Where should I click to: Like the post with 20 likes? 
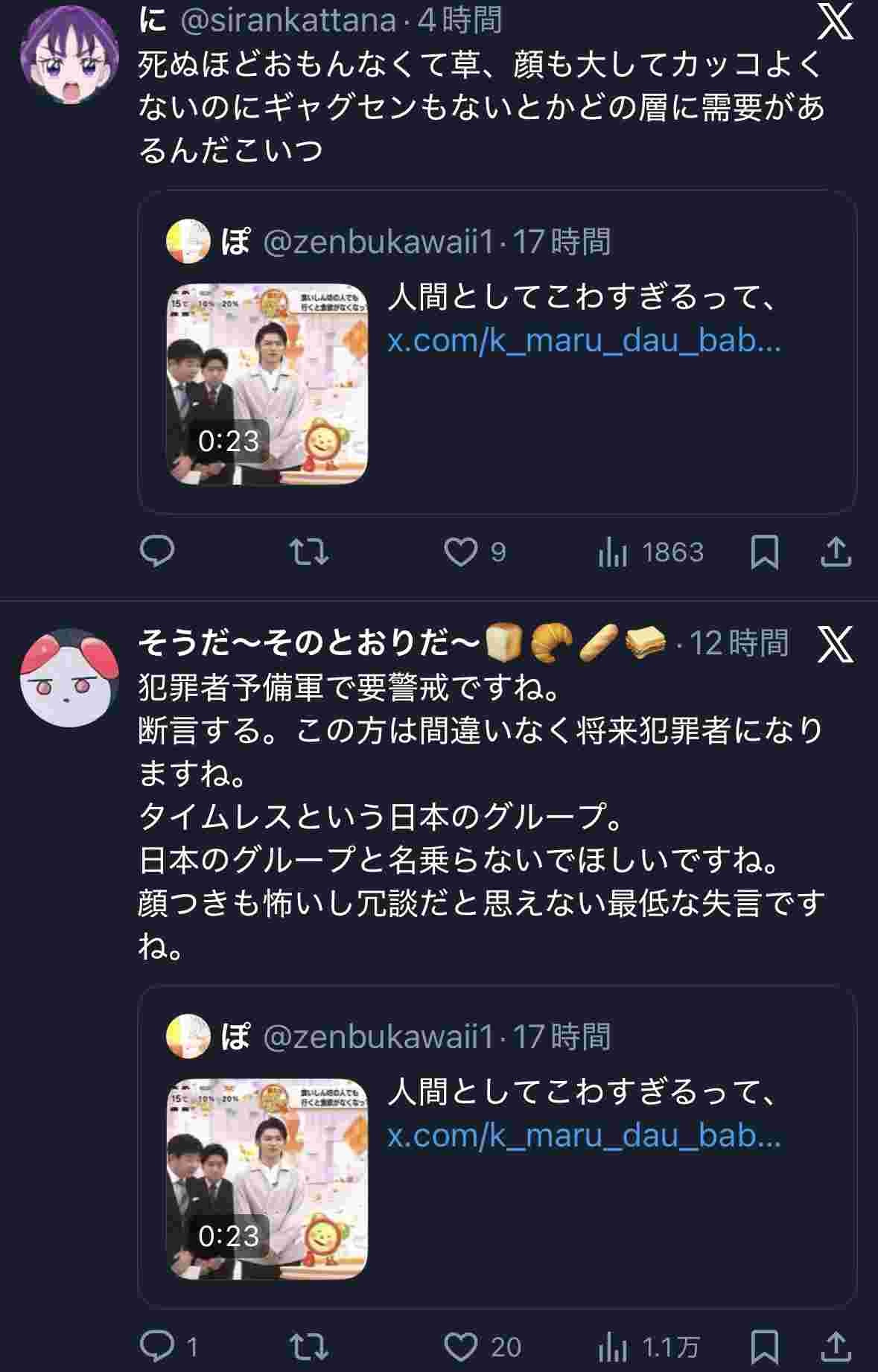(461, 1346)
